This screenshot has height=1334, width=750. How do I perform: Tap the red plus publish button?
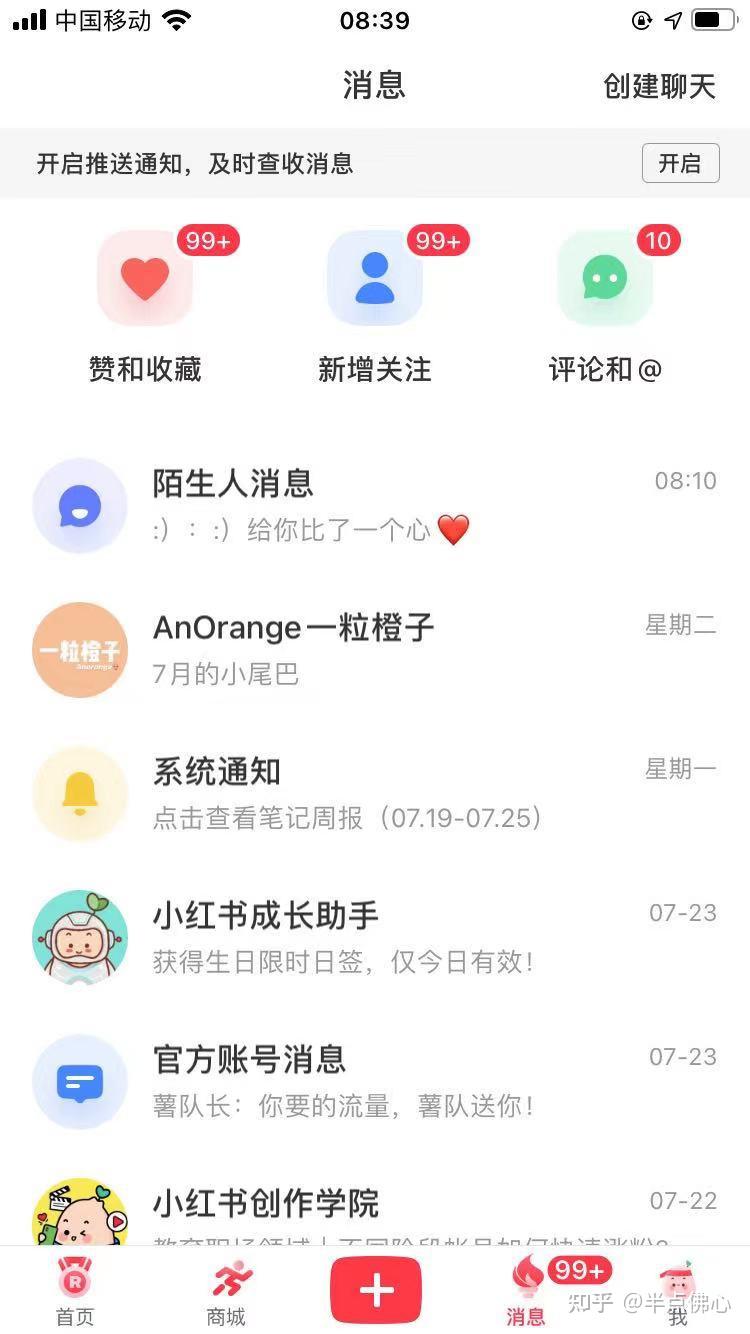tap(375, 1290)
